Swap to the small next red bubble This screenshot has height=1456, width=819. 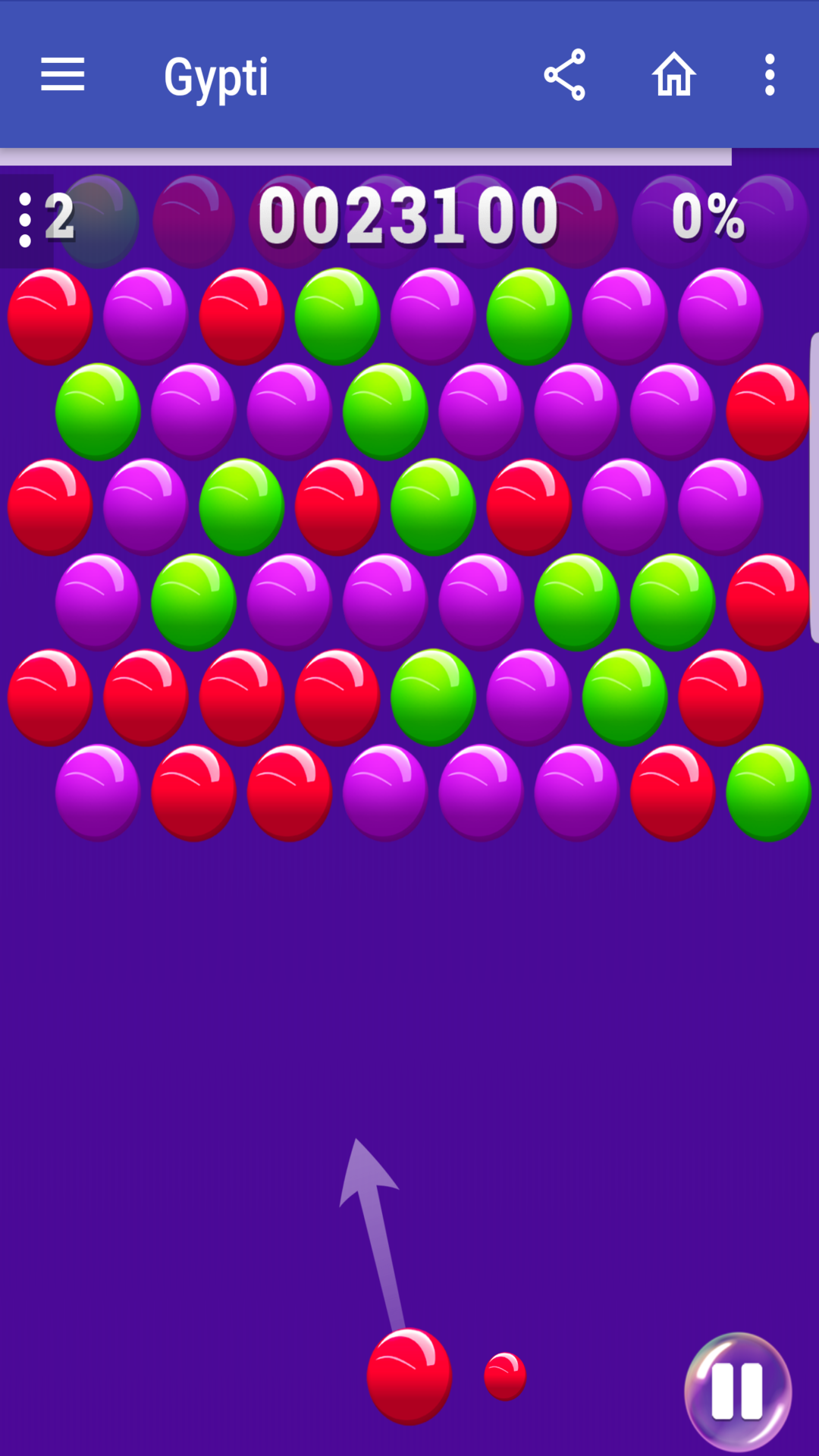tap(505, 1376)
